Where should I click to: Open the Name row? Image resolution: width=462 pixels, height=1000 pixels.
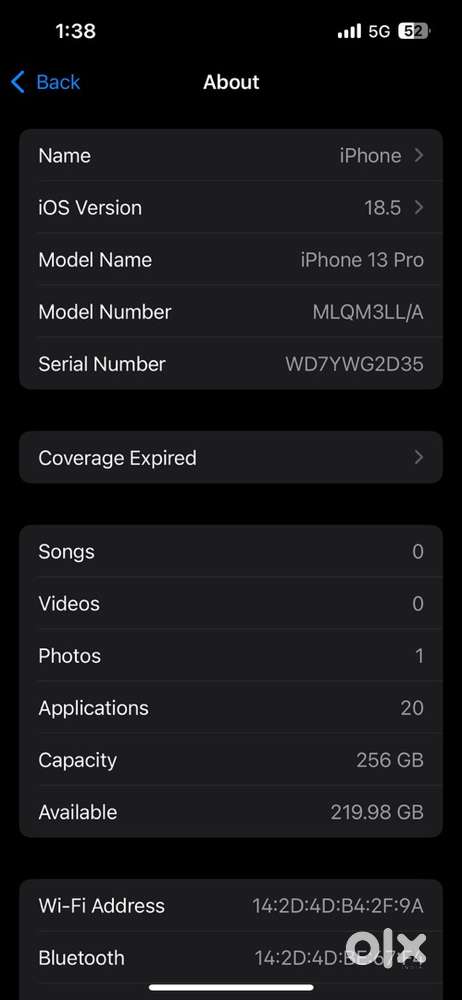pyautogui.click(x=231, y=156)
